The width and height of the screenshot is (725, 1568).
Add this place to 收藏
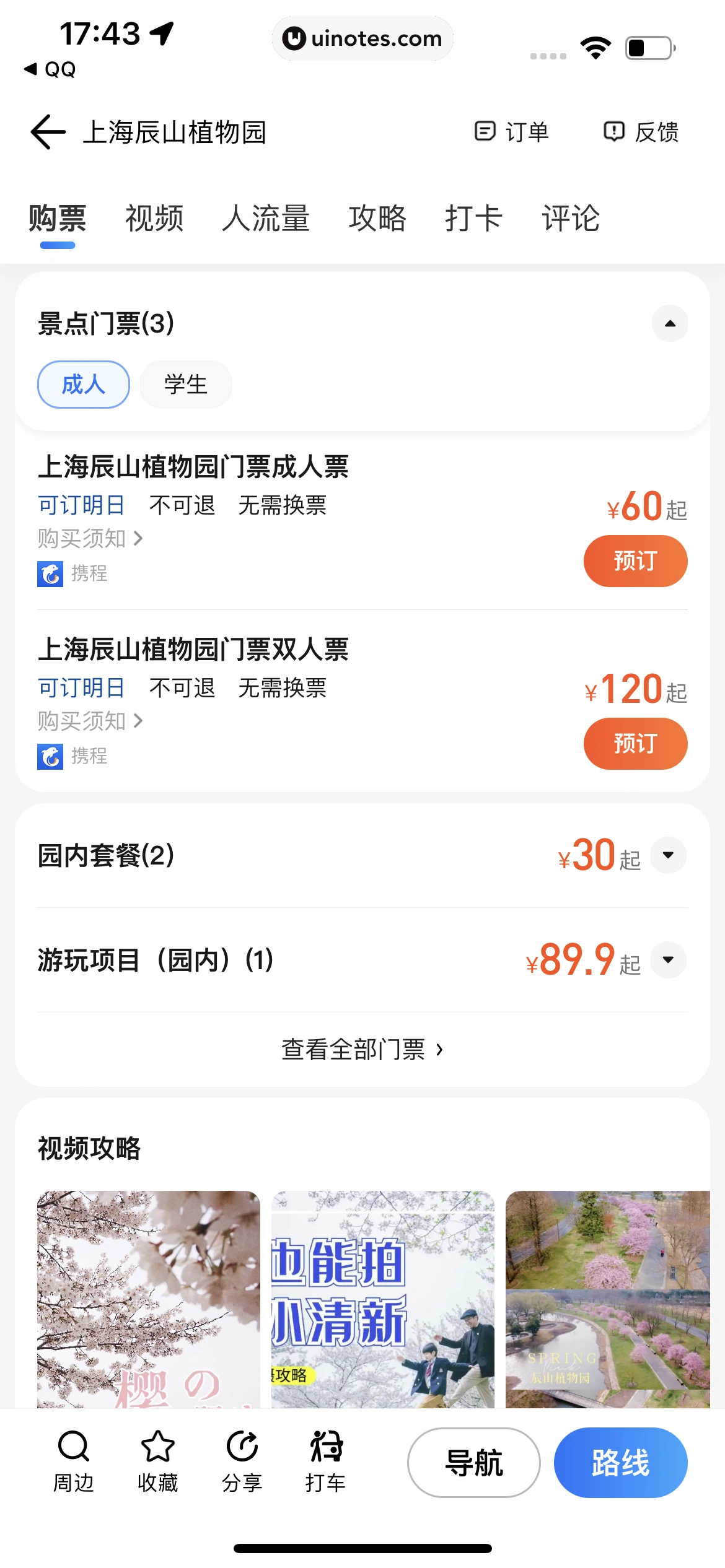157,1461
